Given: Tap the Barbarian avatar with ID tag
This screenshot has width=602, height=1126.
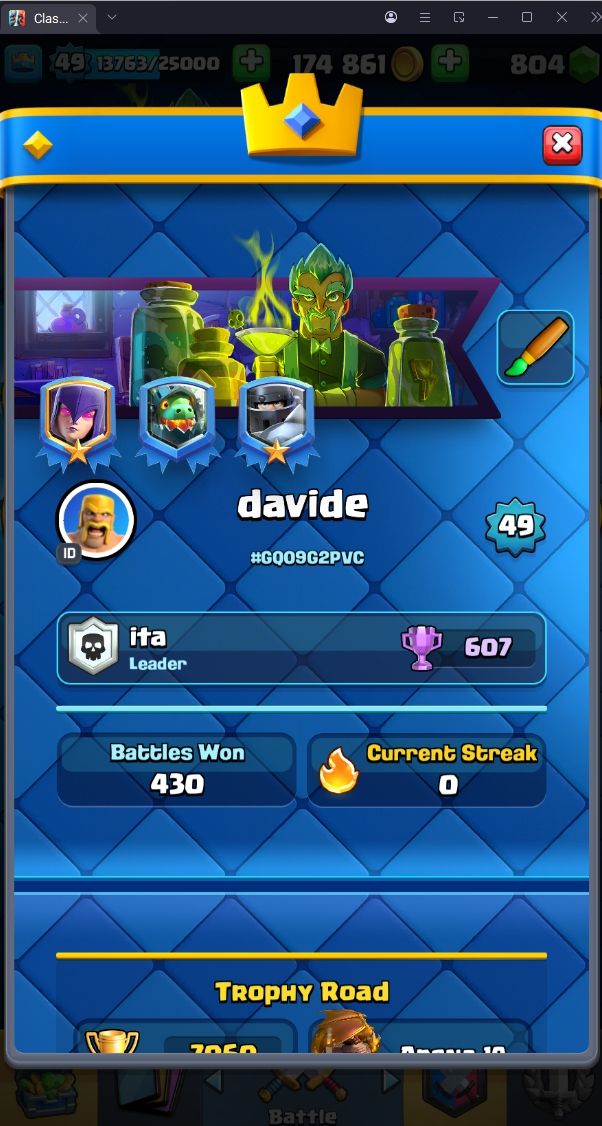Looking at the screenshot, I should pos(96,520).
